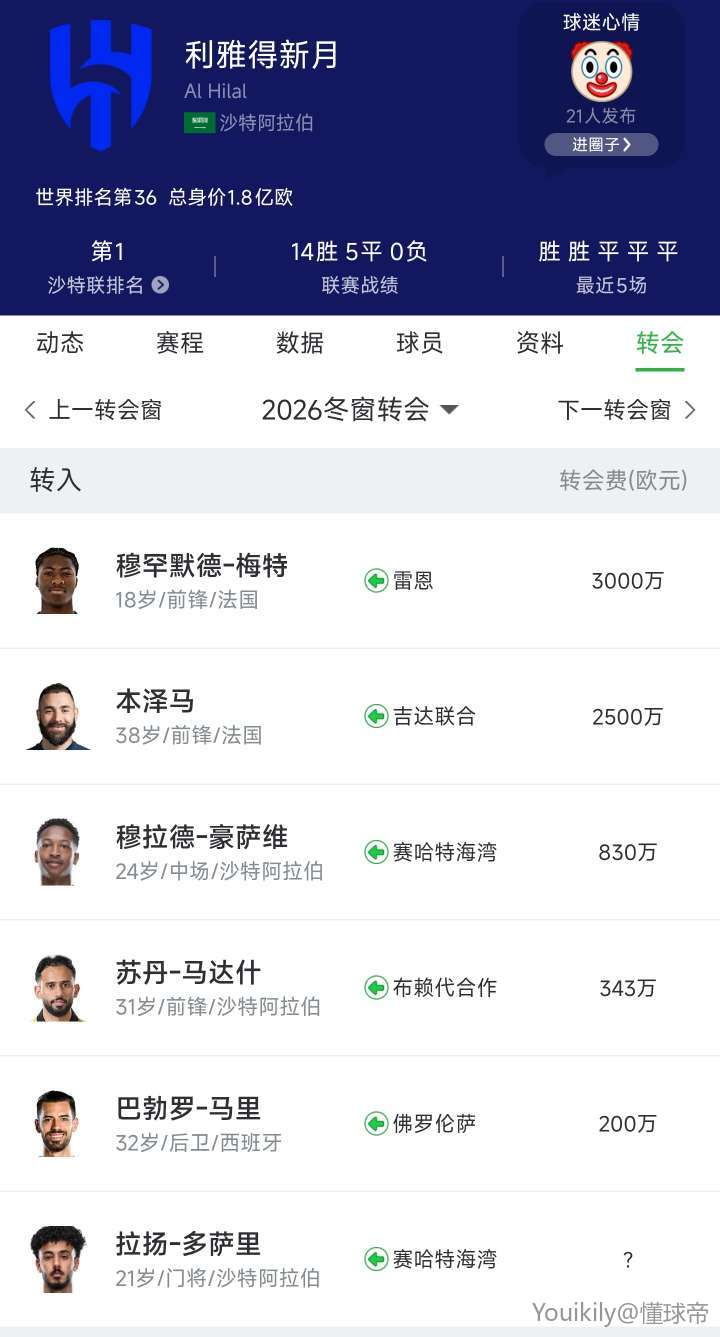Open the 沙特联排名 league standings
This screenshot has width=720, height=1337.
pyautogui.click(x=108, y=285)
